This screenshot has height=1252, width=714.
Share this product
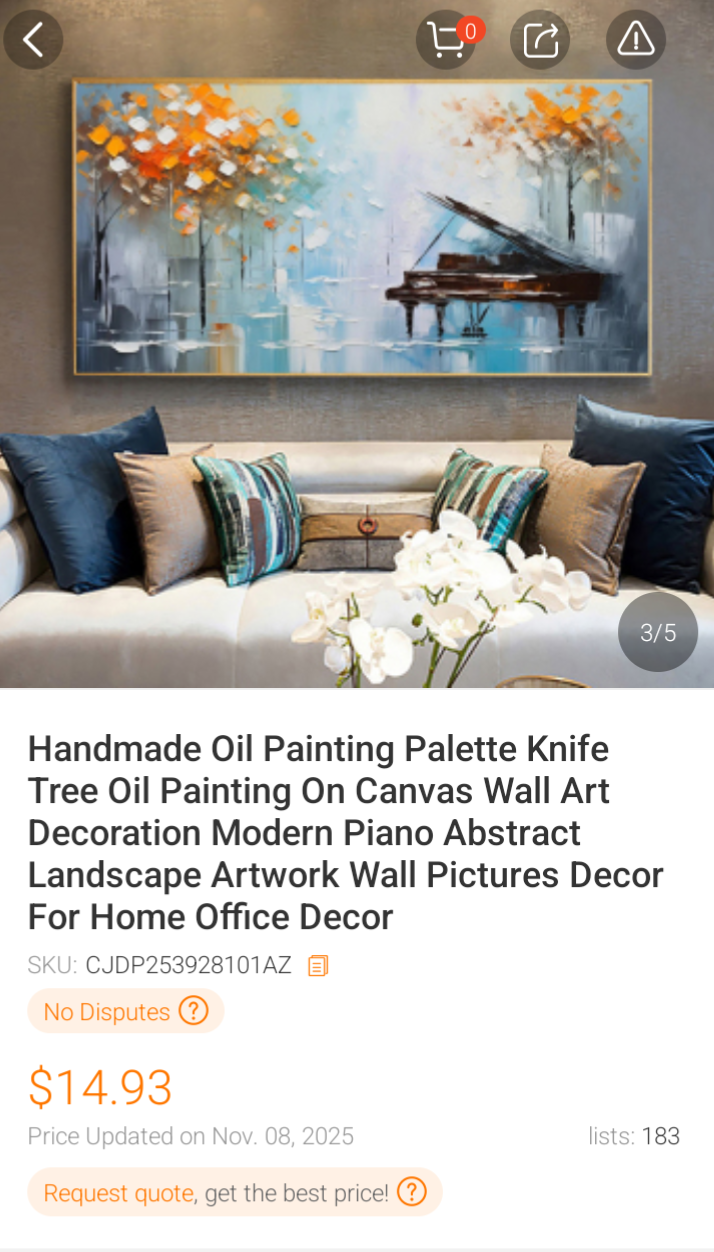pos(540,40)
